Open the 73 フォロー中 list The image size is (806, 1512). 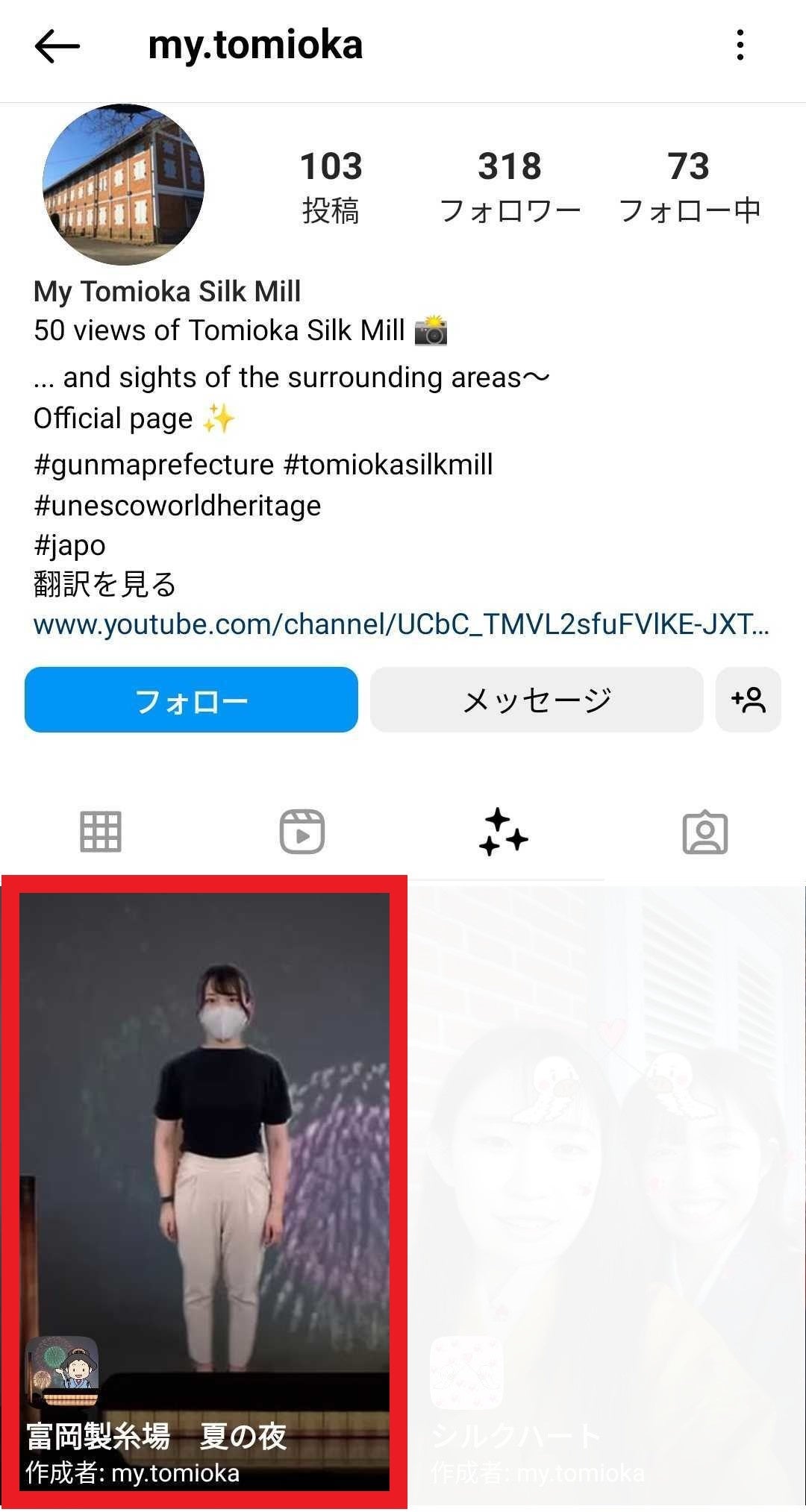tap(690, 186)
